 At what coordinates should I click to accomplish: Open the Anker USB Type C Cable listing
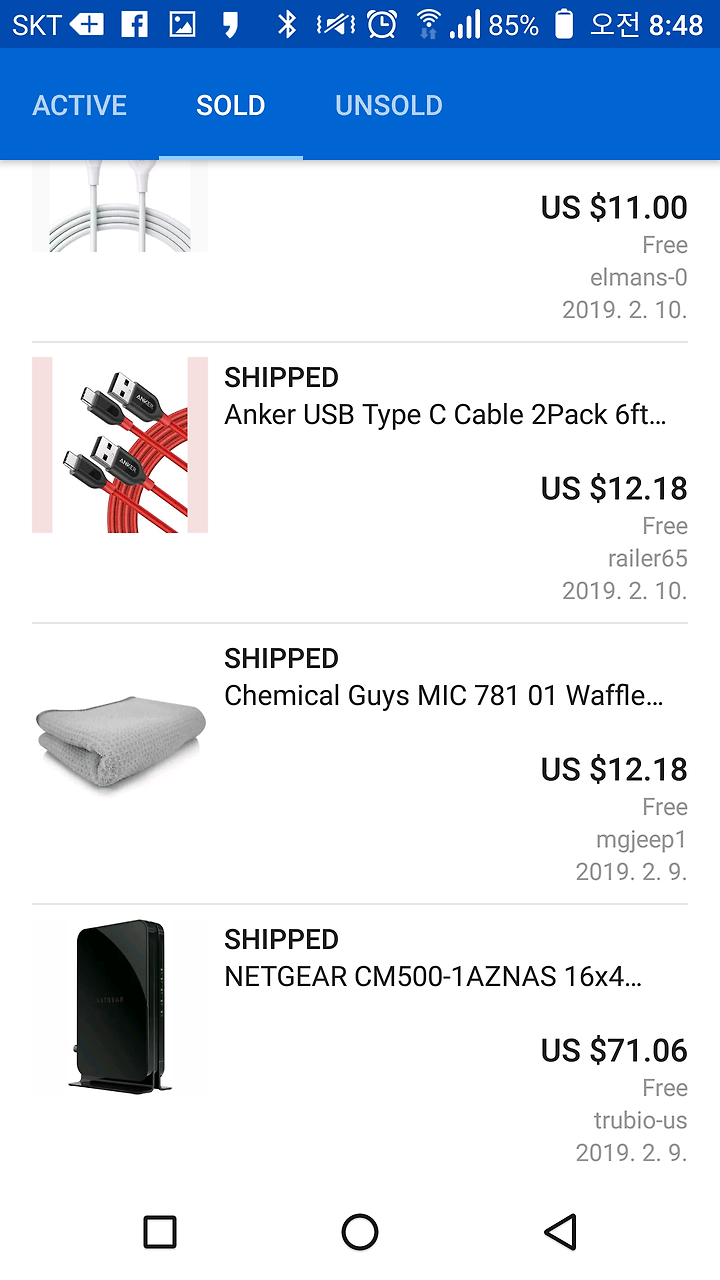point(360,483)
